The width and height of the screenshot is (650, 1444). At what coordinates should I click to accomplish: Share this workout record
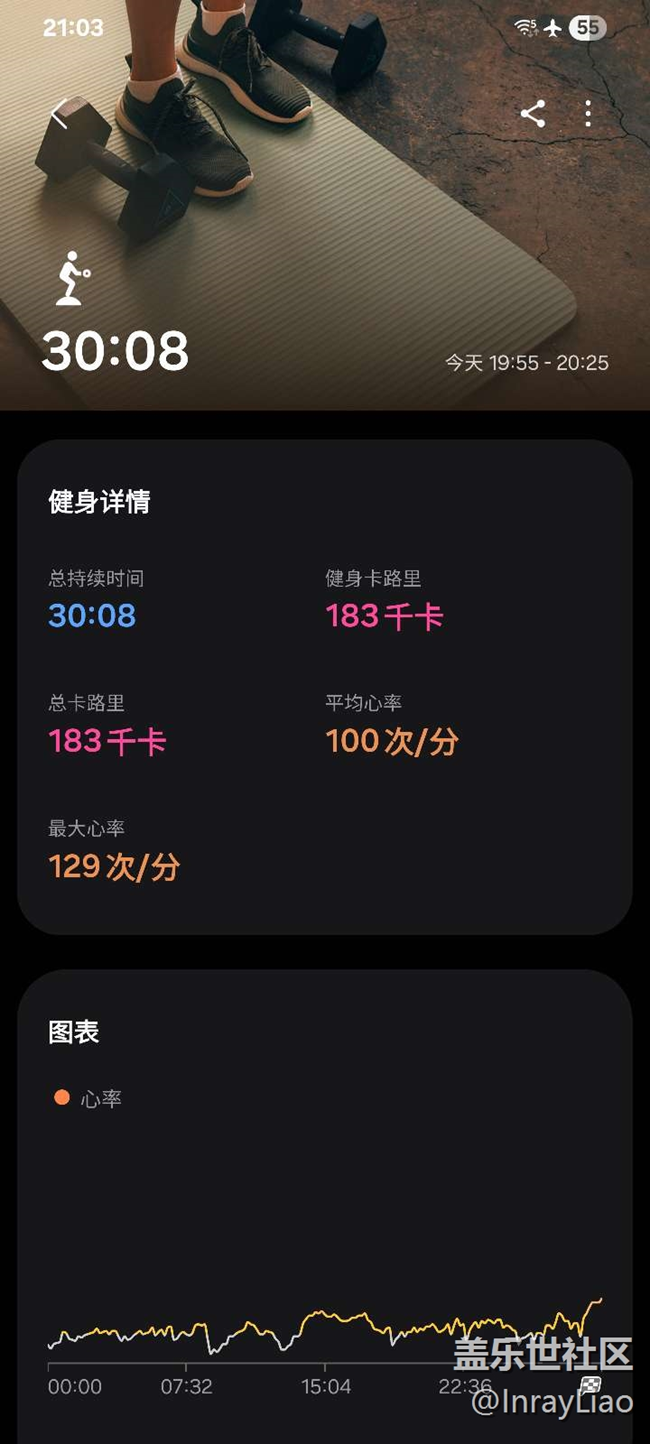533,114
